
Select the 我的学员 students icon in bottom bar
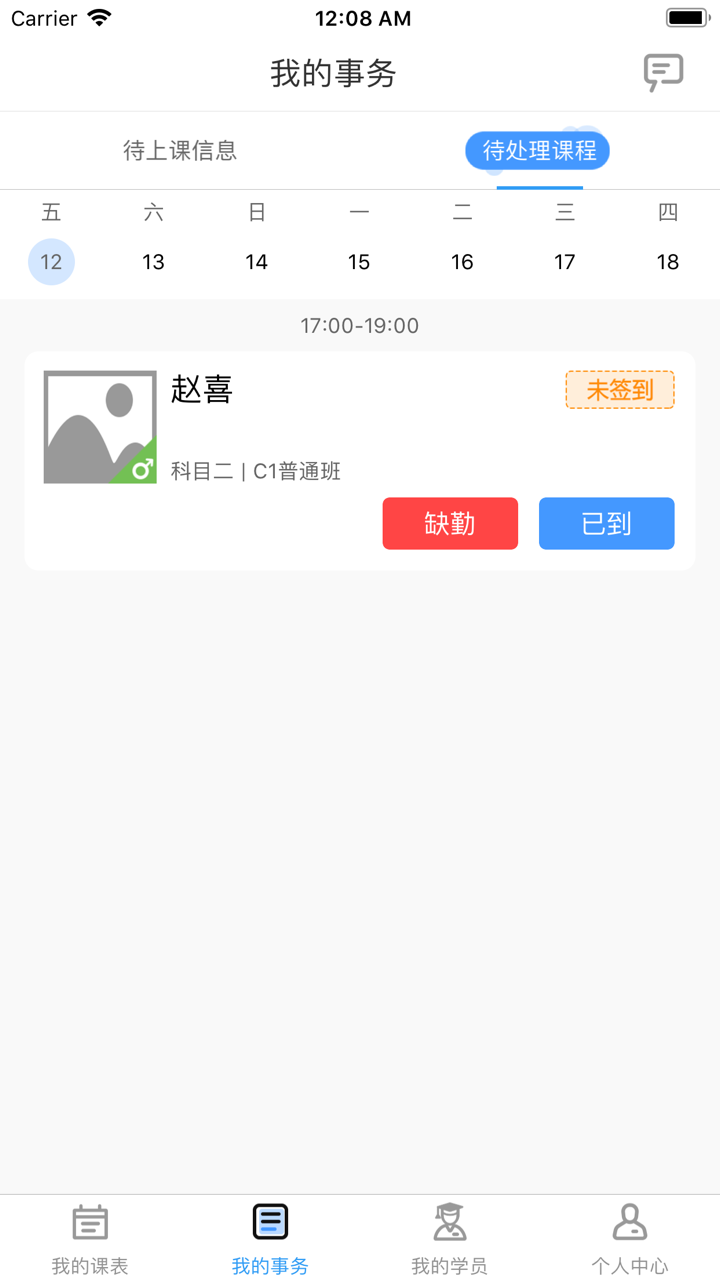449,1222
